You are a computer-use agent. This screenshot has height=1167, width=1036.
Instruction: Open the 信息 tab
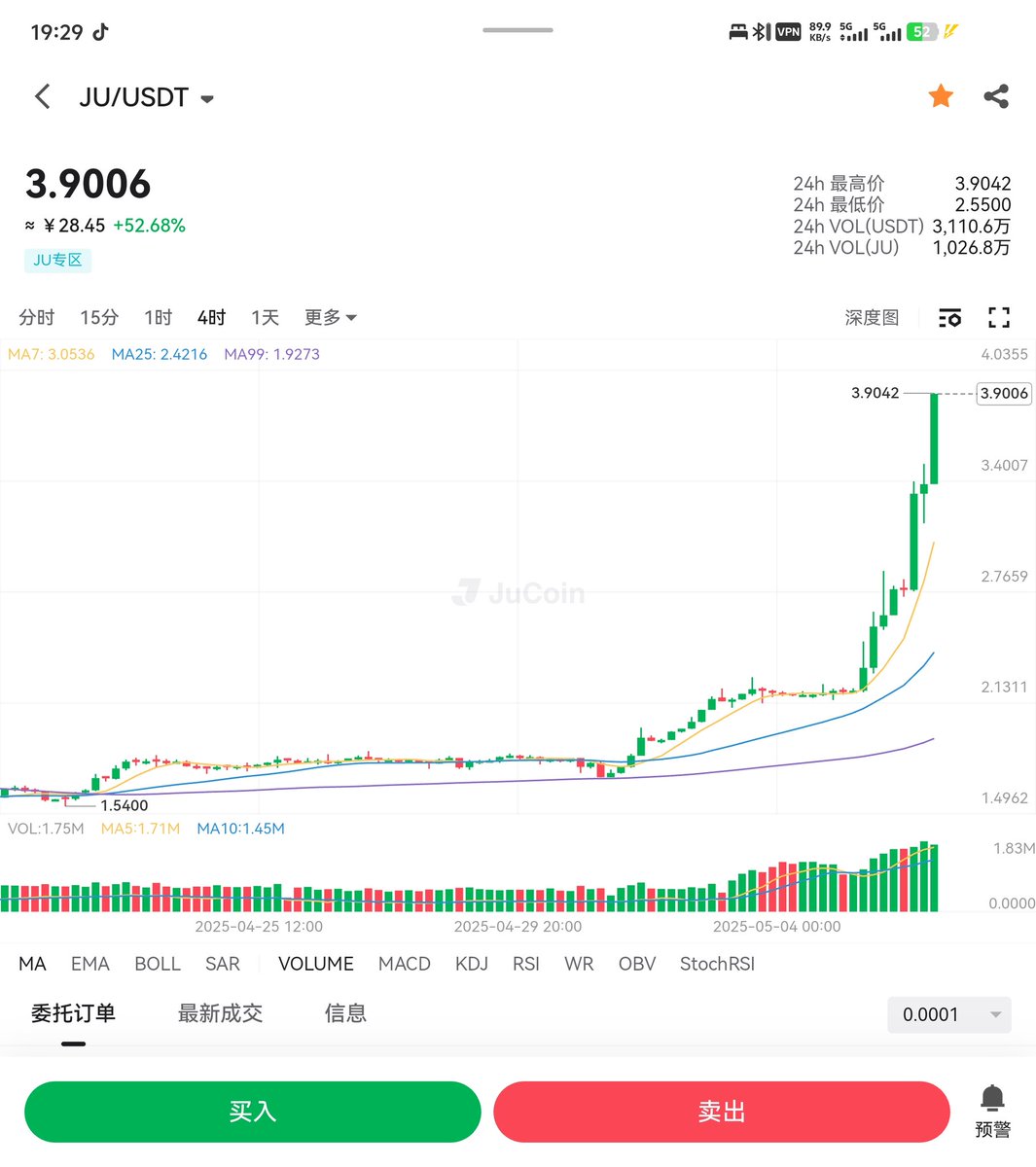pyautogui.click(x=345, y=1013)
